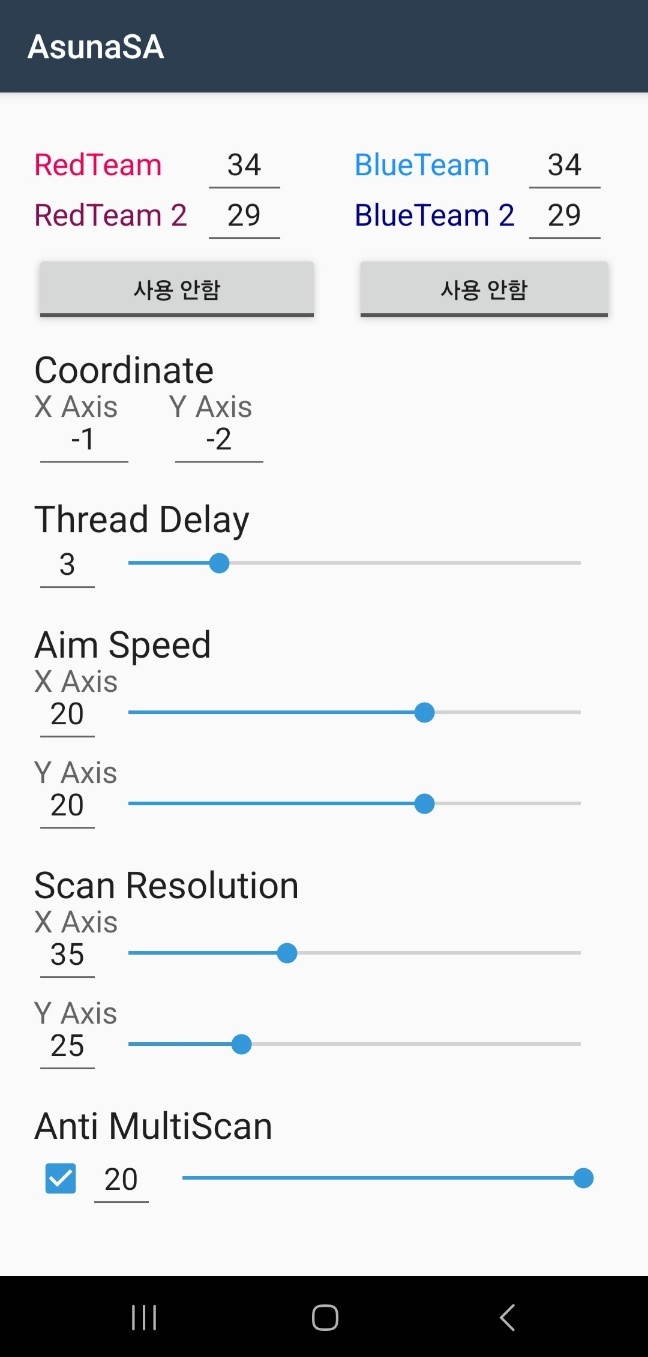
Task: Uncheck the Anti MultiScan checkbox
Action: click(61, 1179)
